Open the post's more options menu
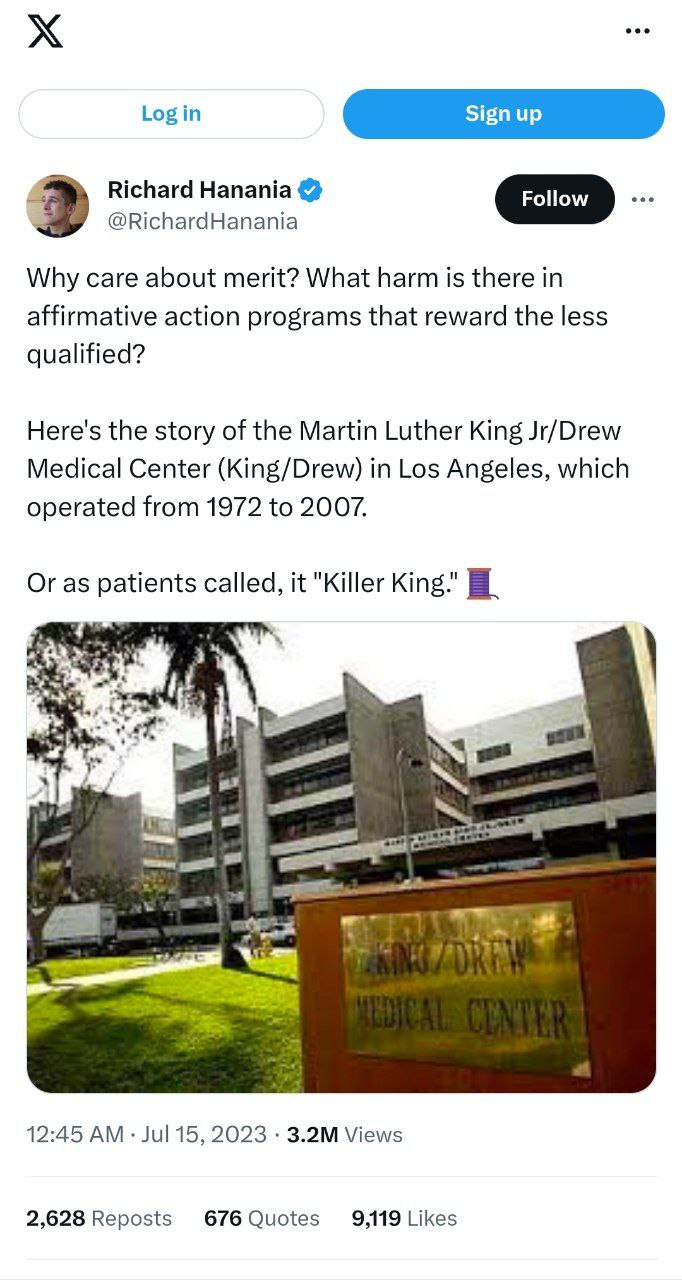Viewport: 682px width, 1280px height. click(643, 199)
